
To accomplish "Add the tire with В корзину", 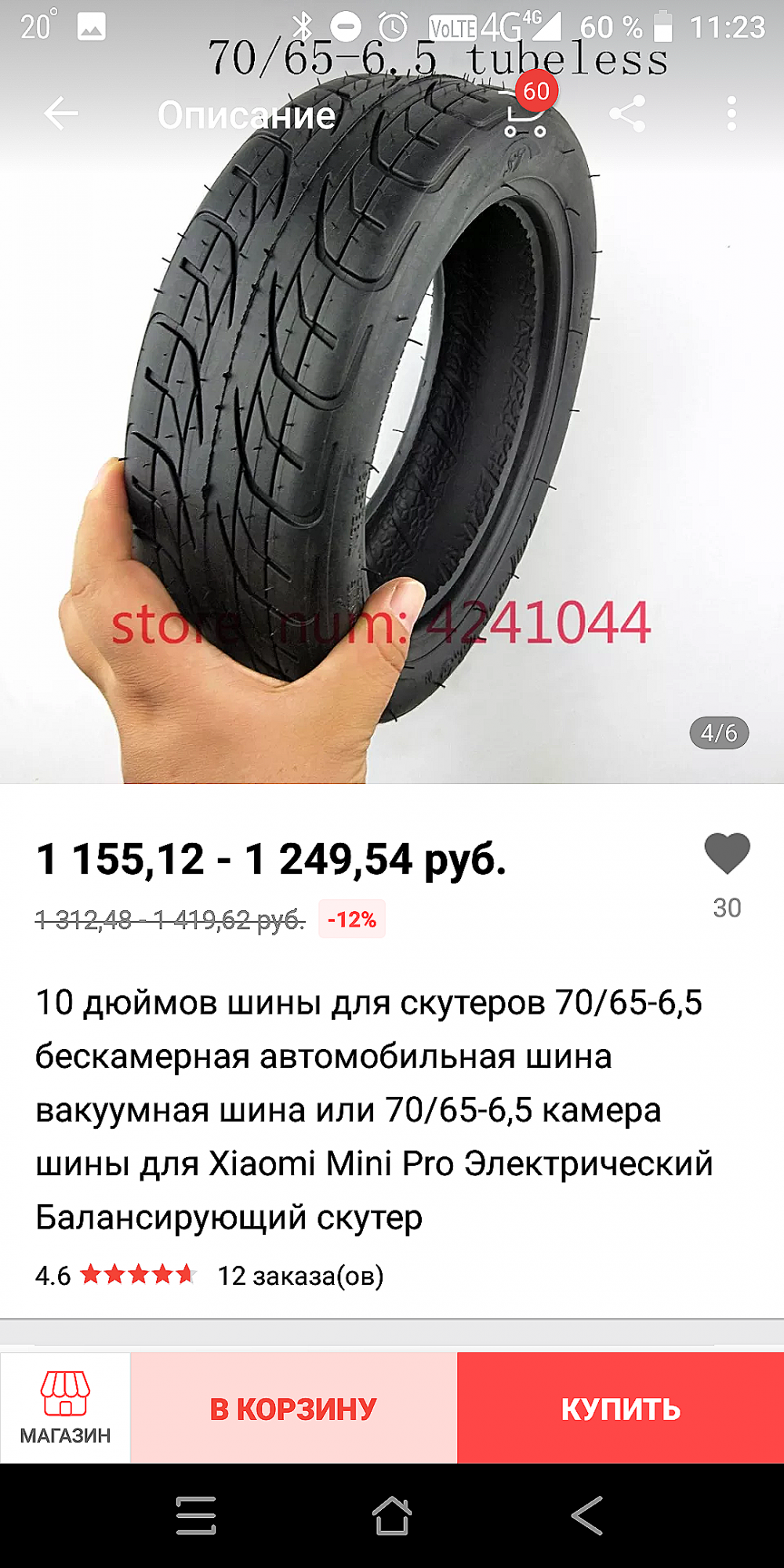I will point(293,1408).
